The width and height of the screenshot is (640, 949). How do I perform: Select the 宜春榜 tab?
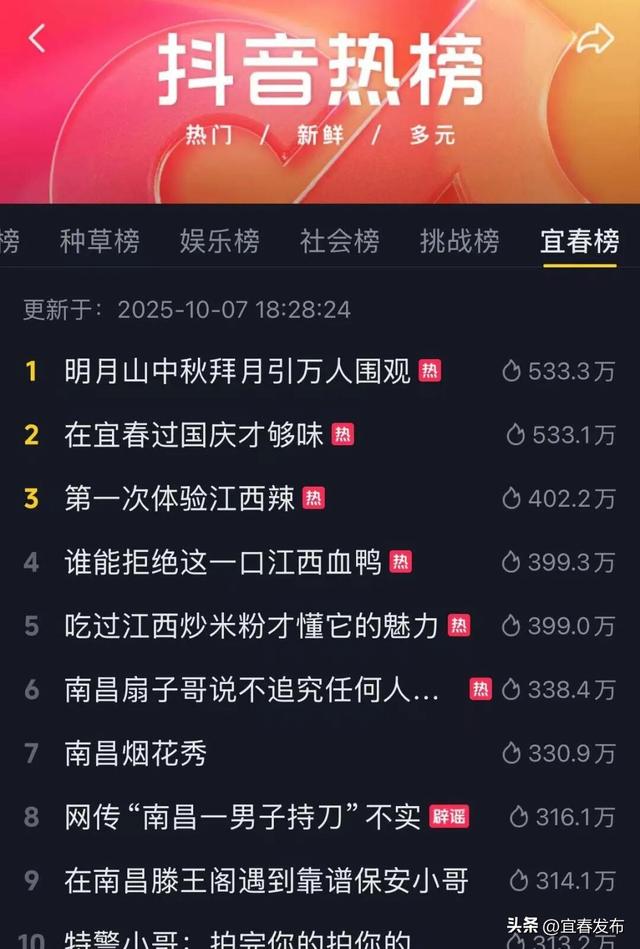[x=579, y=241]
